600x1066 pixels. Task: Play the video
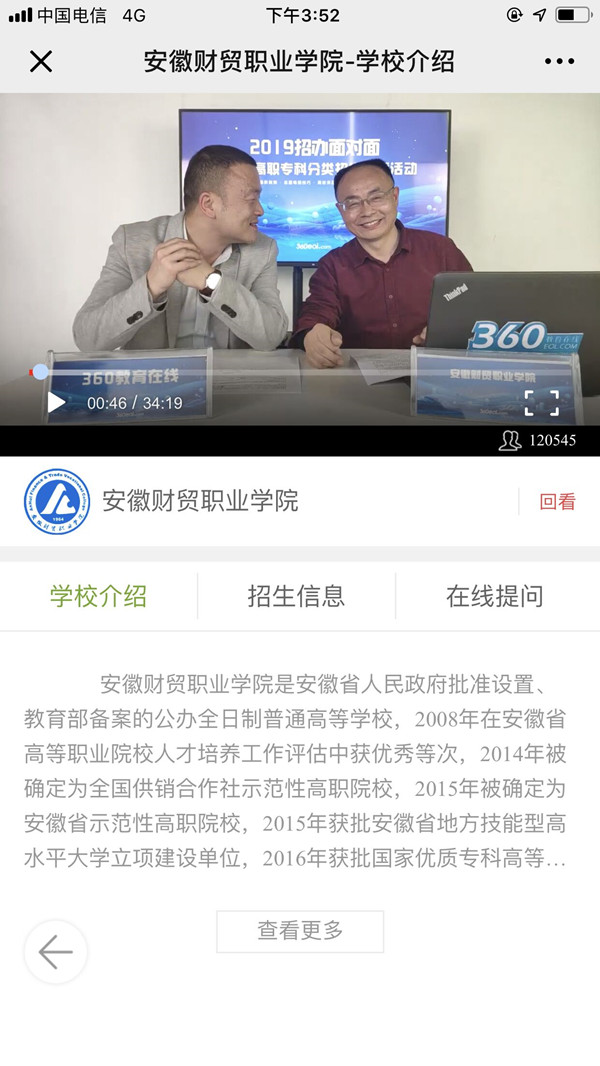click(x=56, y=403)
